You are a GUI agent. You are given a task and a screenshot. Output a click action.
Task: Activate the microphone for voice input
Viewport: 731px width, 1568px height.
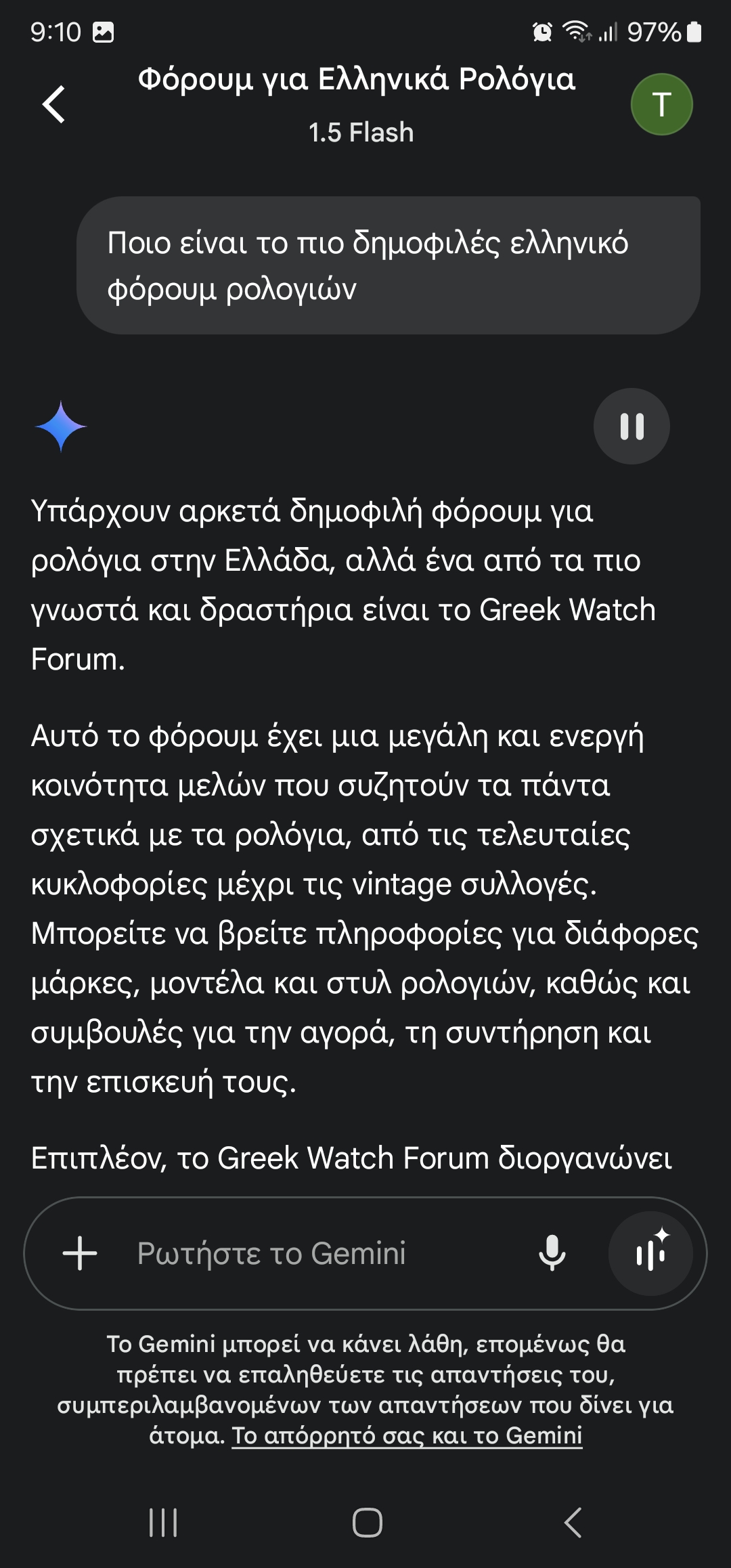[552, 1253]
